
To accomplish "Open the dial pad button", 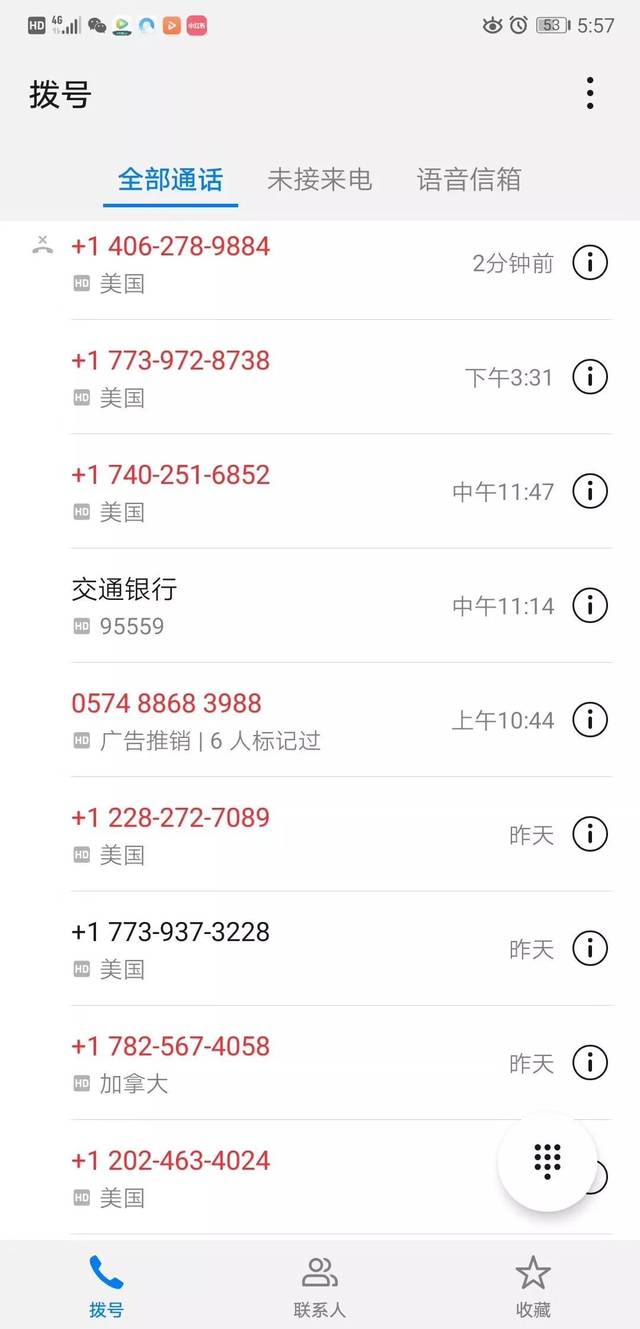I will (x=547, y=1160).
